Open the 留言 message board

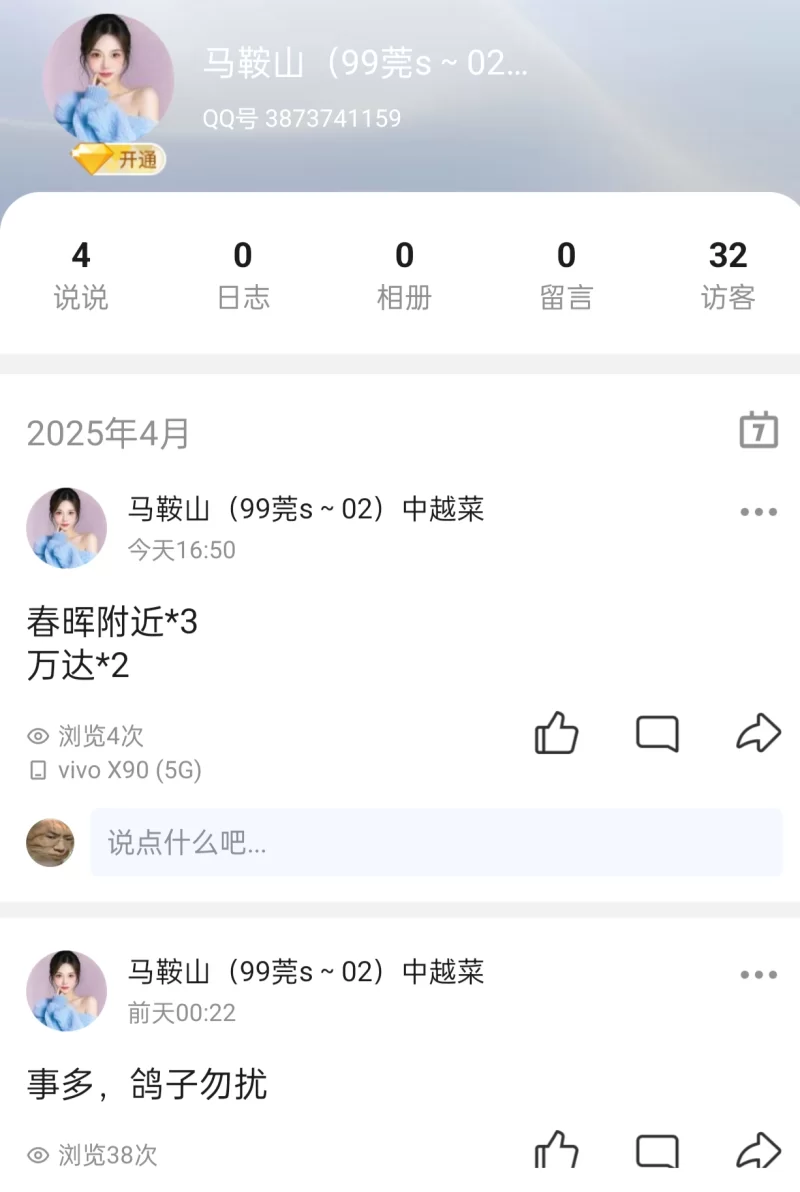coord(567,270)
